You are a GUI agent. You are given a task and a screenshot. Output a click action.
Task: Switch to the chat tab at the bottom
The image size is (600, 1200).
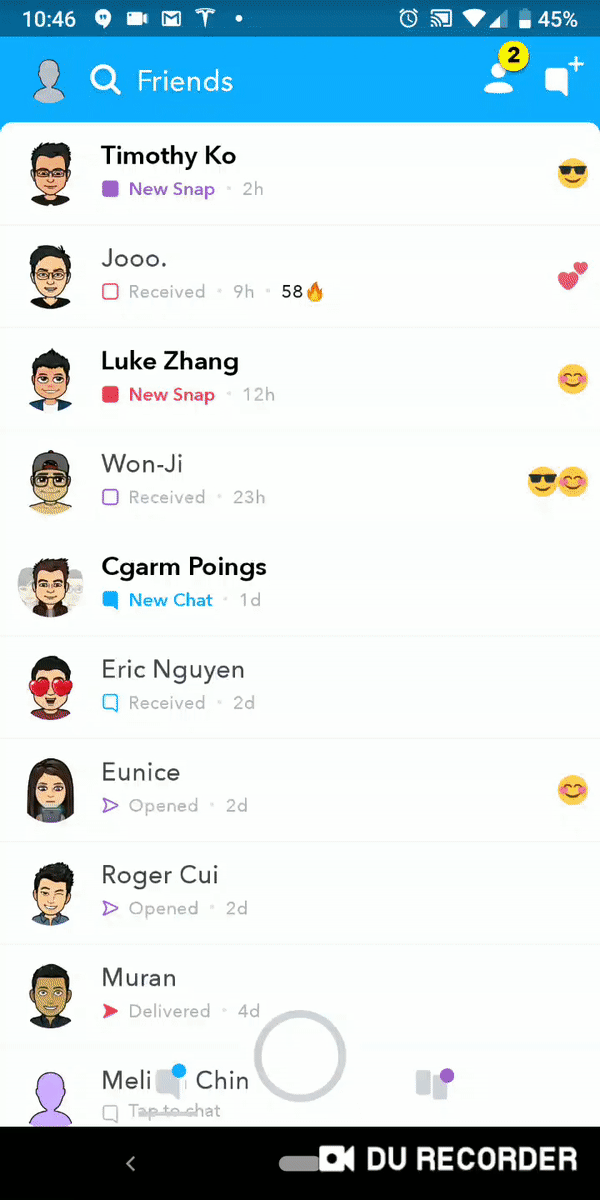pos(170,1082)
